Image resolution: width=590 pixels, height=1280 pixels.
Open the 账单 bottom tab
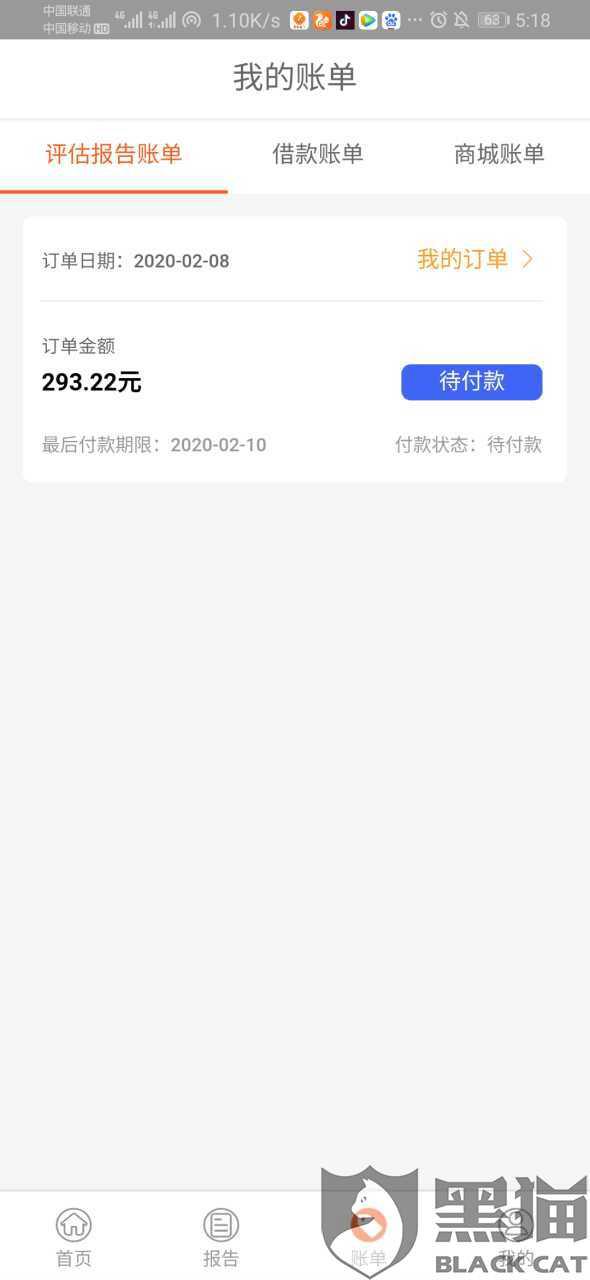coord(368,1237)
